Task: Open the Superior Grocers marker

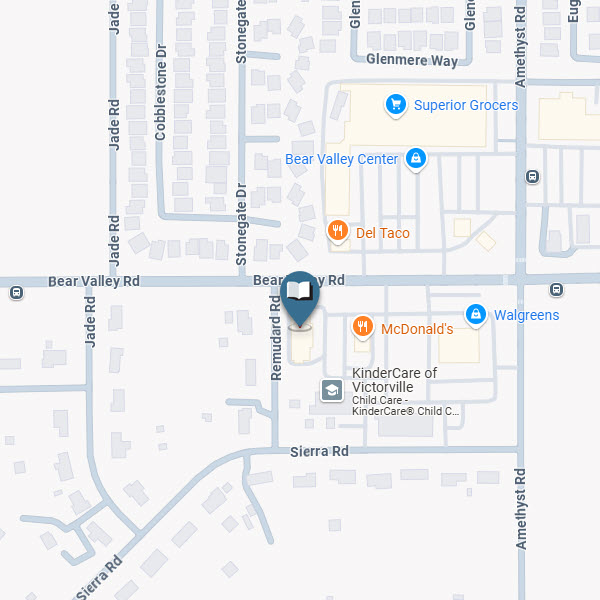Action: pyautogui.click(x=396, y=105)
